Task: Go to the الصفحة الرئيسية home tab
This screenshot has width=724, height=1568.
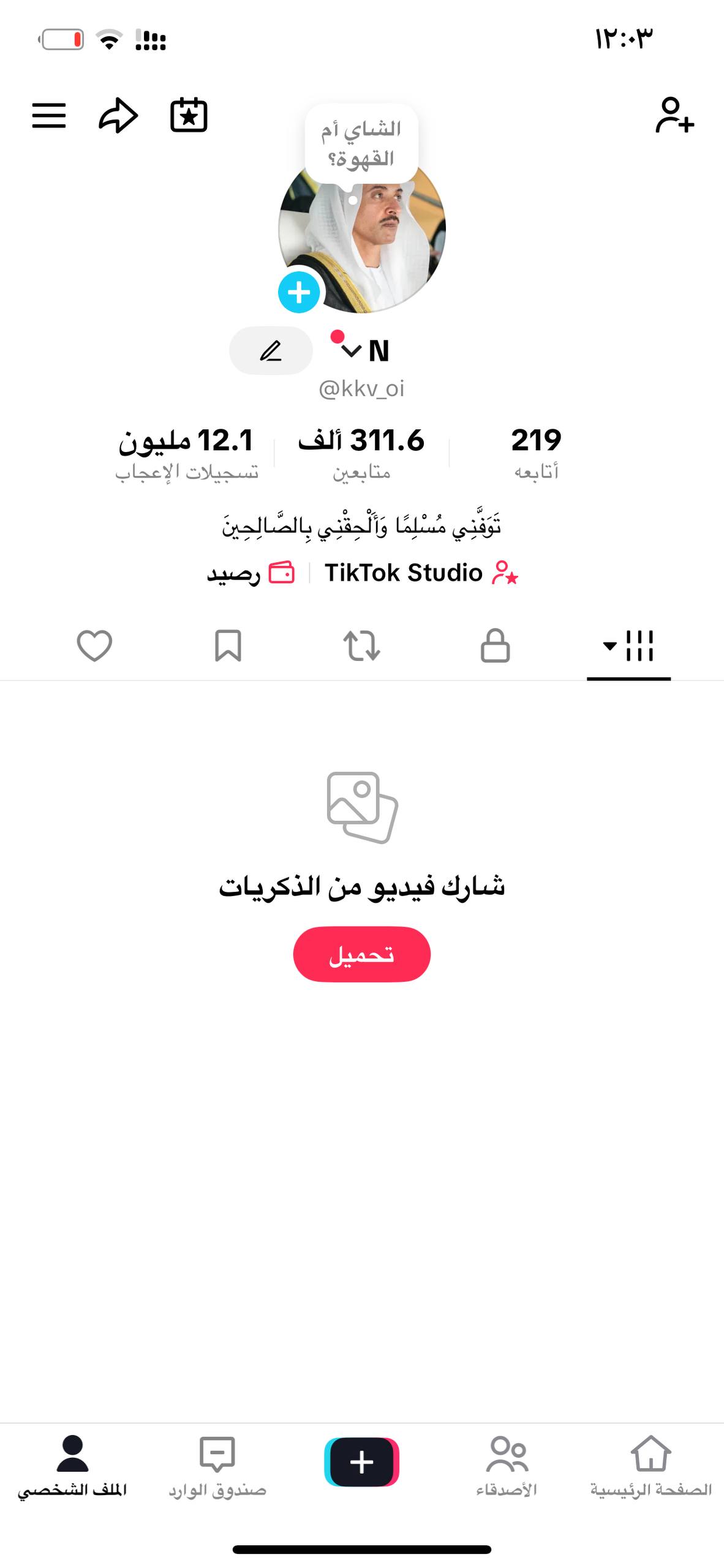Action: [x=650, y=1465]
